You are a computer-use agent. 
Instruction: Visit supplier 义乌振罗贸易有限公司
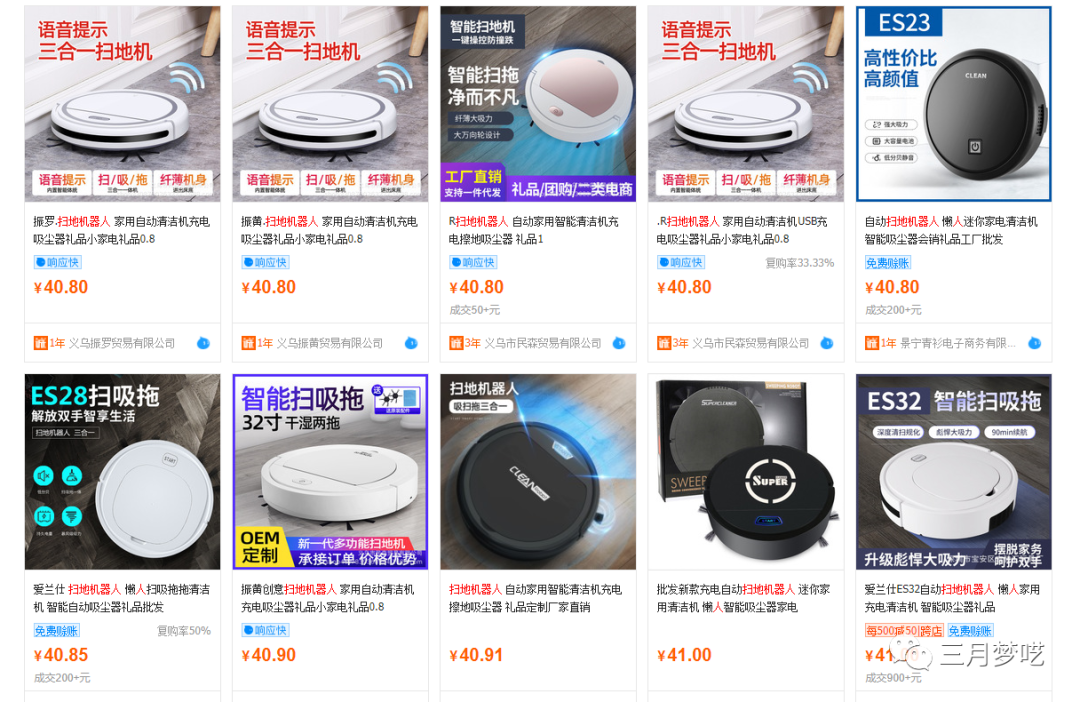coord(121,343)
